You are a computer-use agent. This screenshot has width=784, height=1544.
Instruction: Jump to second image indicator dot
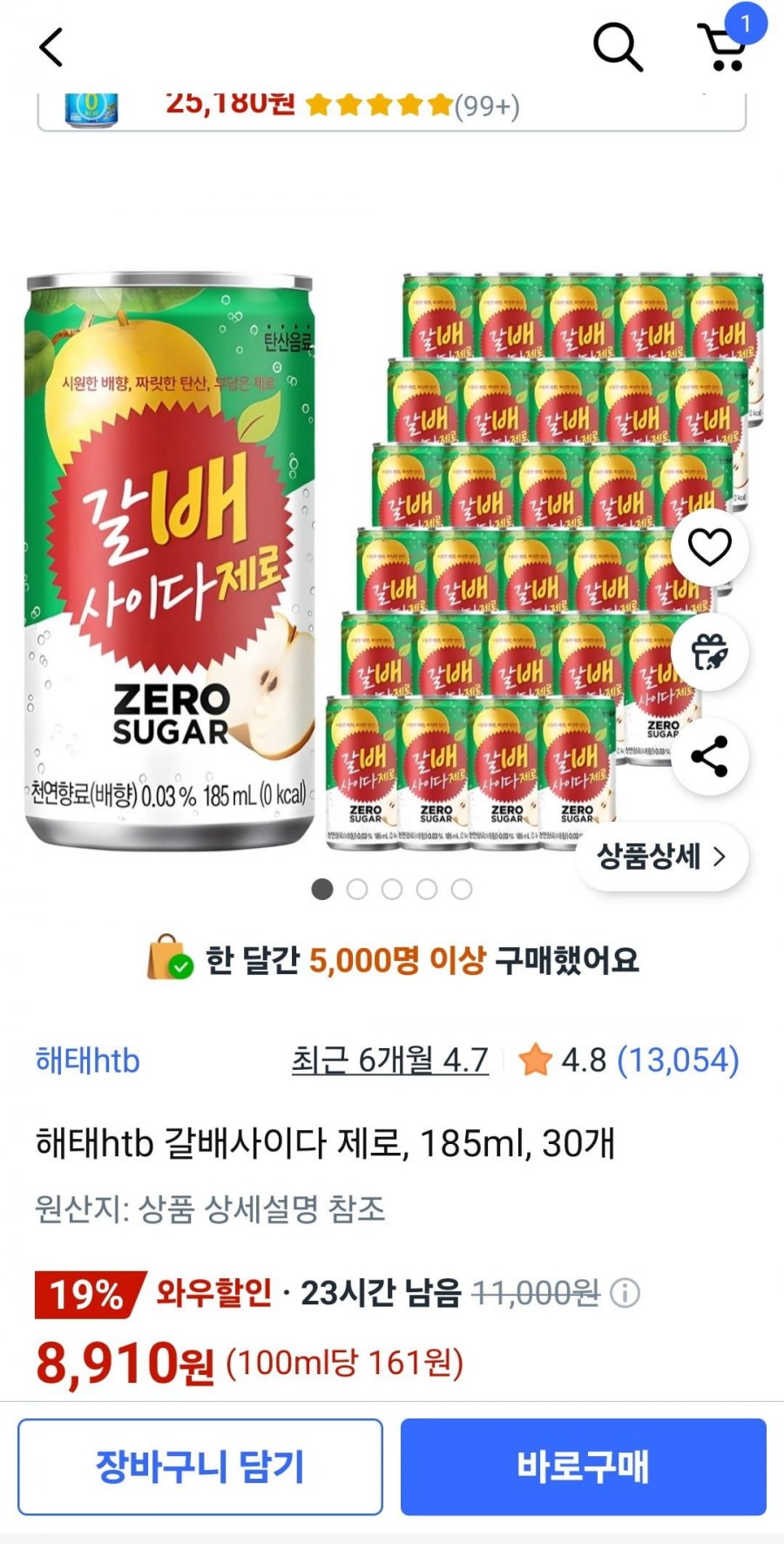(x=357, y=889)
